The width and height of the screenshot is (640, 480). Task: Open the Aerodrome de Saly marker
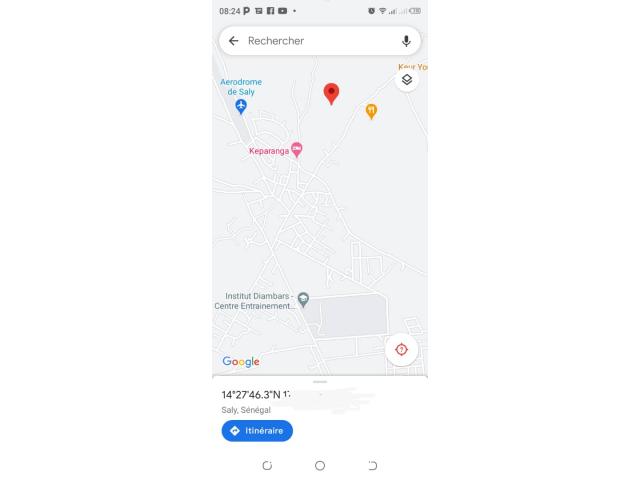(241, 105)
